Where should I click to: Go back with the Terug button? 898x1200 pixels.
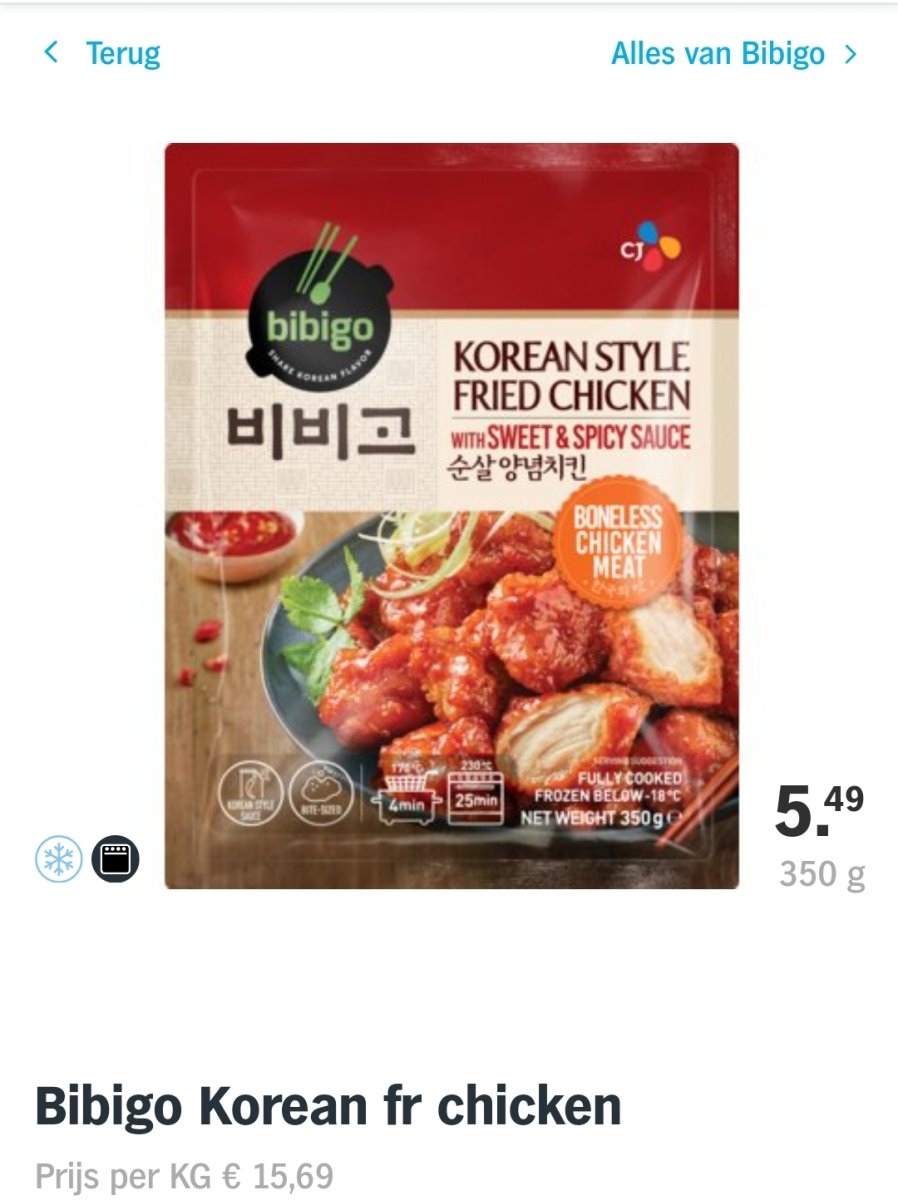[x=103, y=54]
